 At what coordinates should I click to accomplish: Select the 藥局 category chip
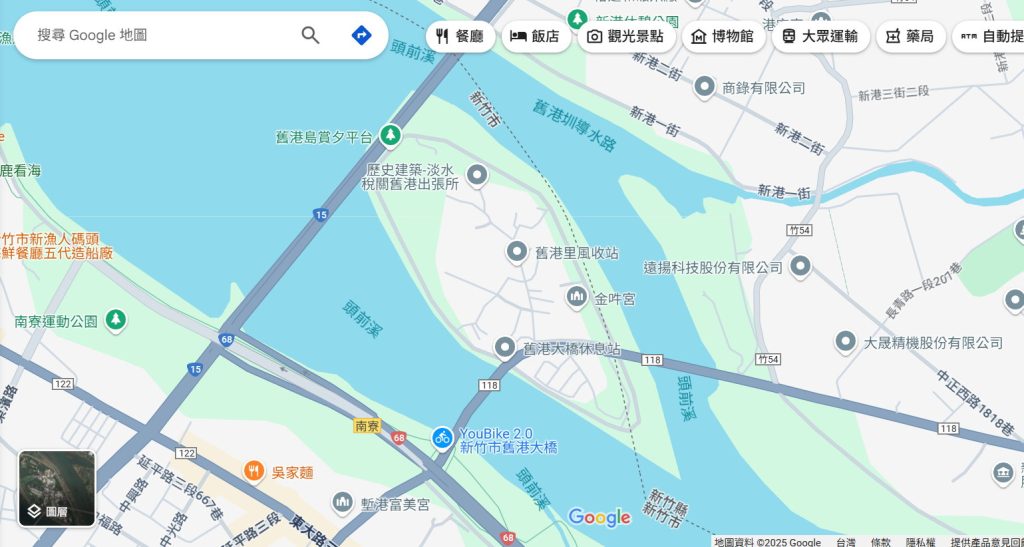pos(910,36)
